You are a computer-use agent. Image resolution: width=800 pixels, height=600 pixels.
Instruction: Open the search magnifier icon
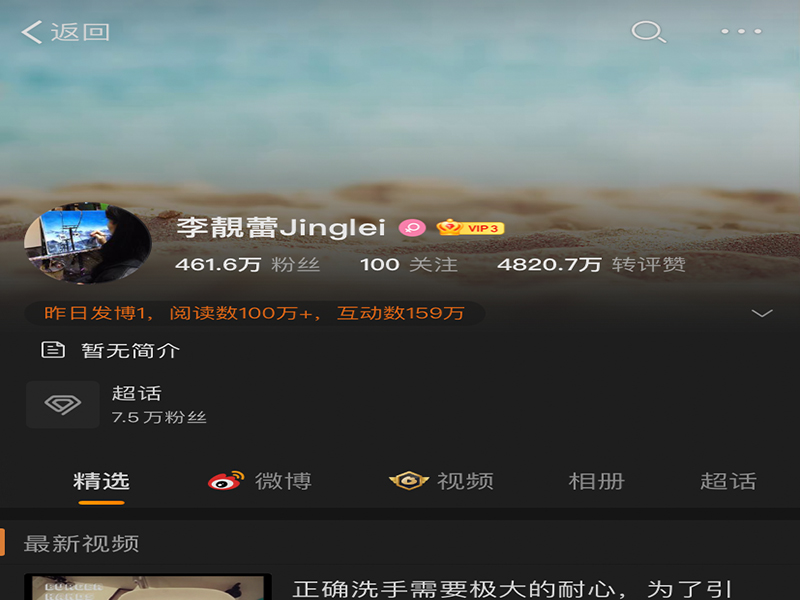pos(648,32)
